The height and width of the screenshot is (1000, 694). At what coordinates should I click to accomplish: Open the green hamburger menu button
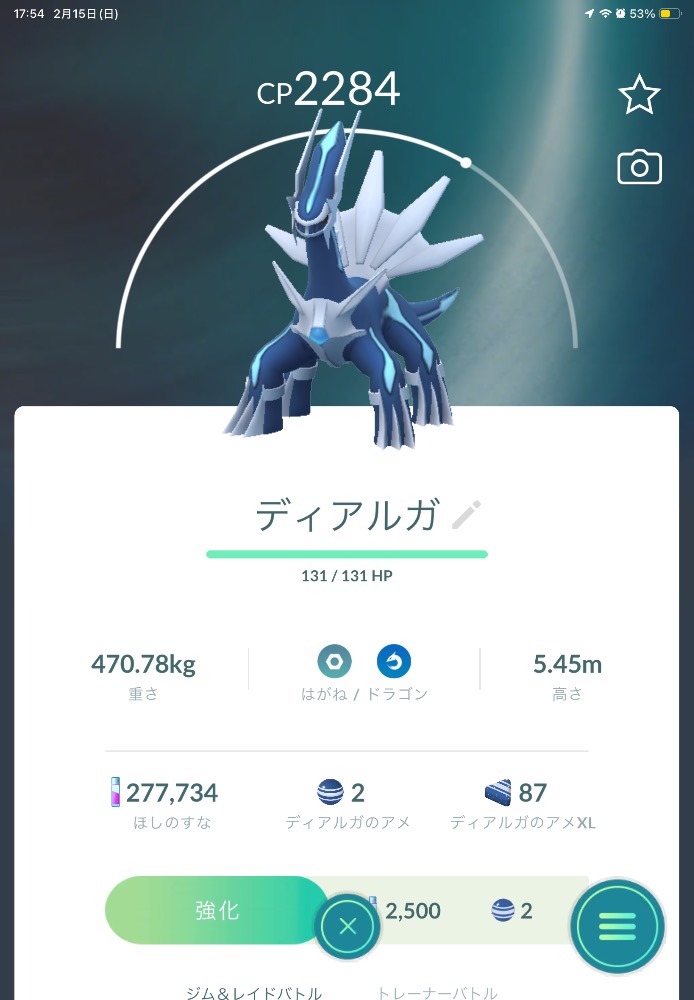coord(617,927)
